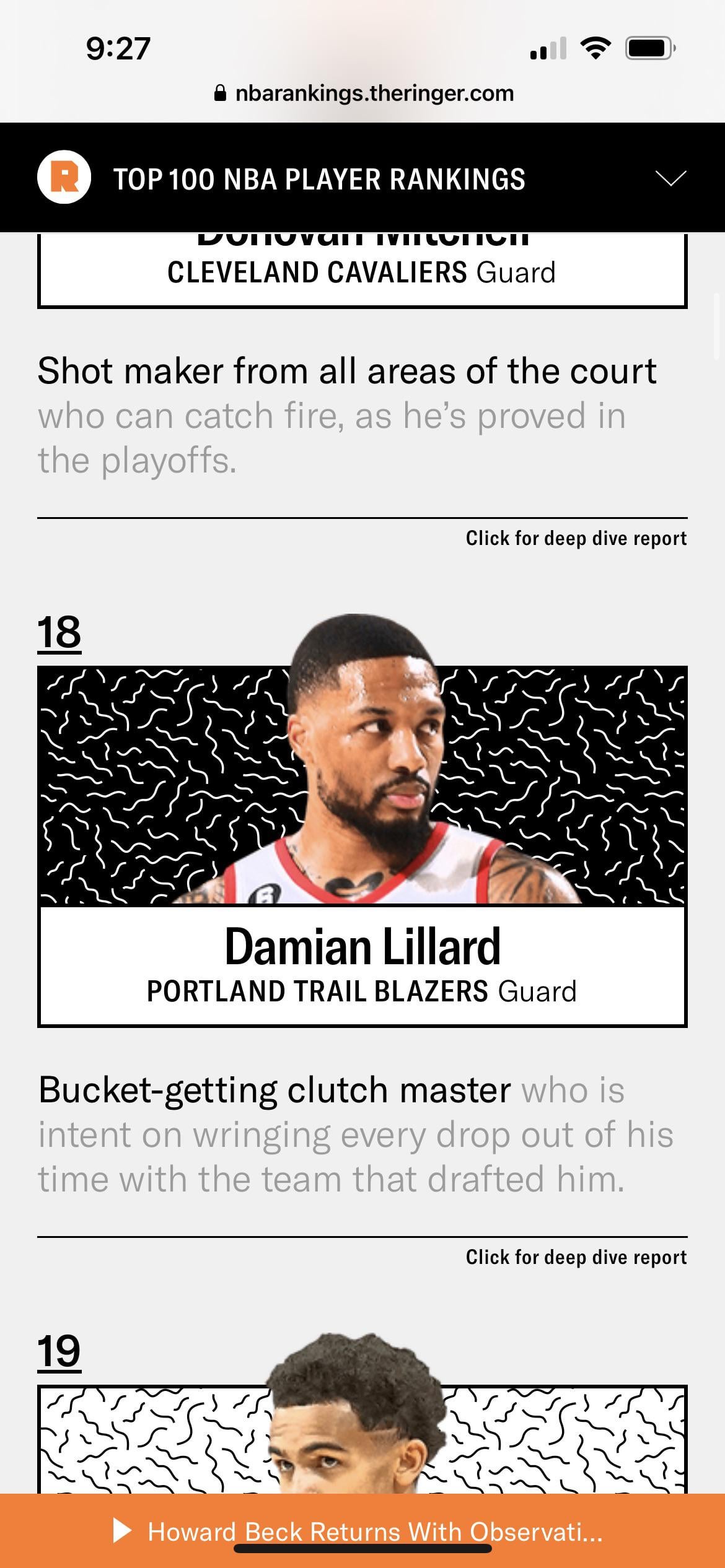This screenshot has width=725, height=1568.
Task: Tap the nbarankings.theringer.com address bar
Action: click(x=362, y=94)
